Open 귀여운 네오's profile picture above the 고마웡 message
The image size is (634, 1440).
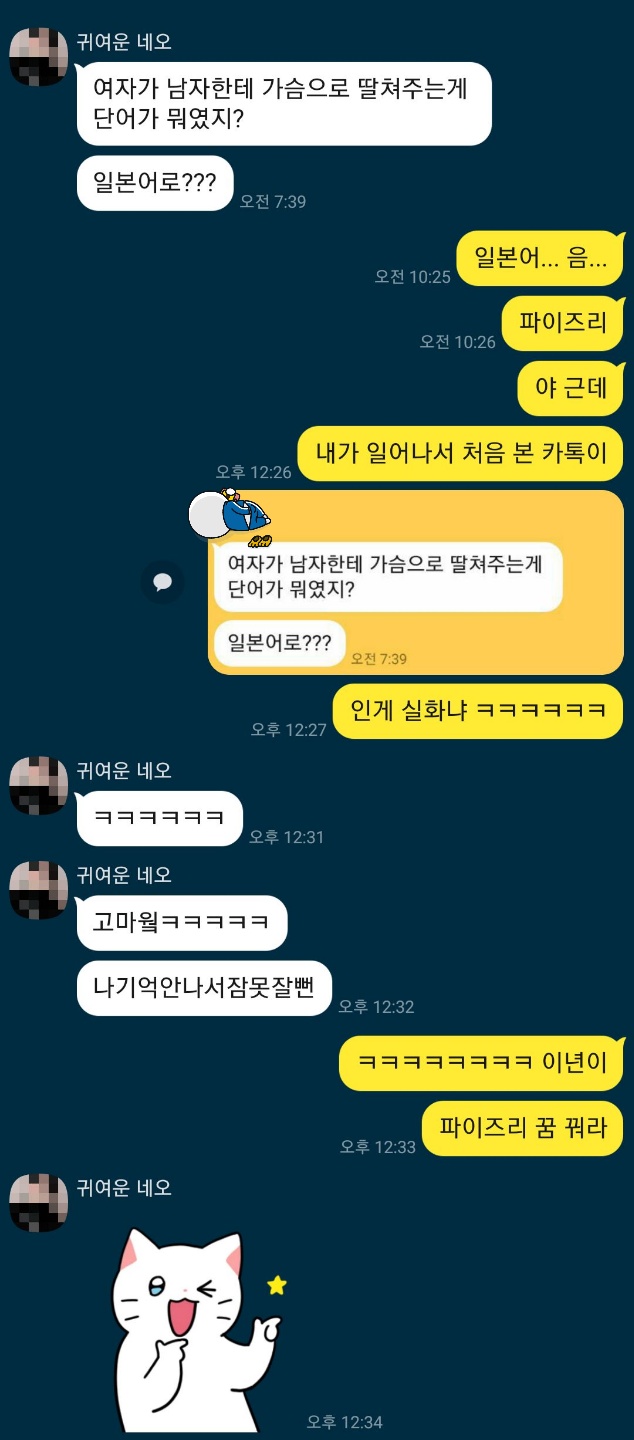tap(39, 890)
